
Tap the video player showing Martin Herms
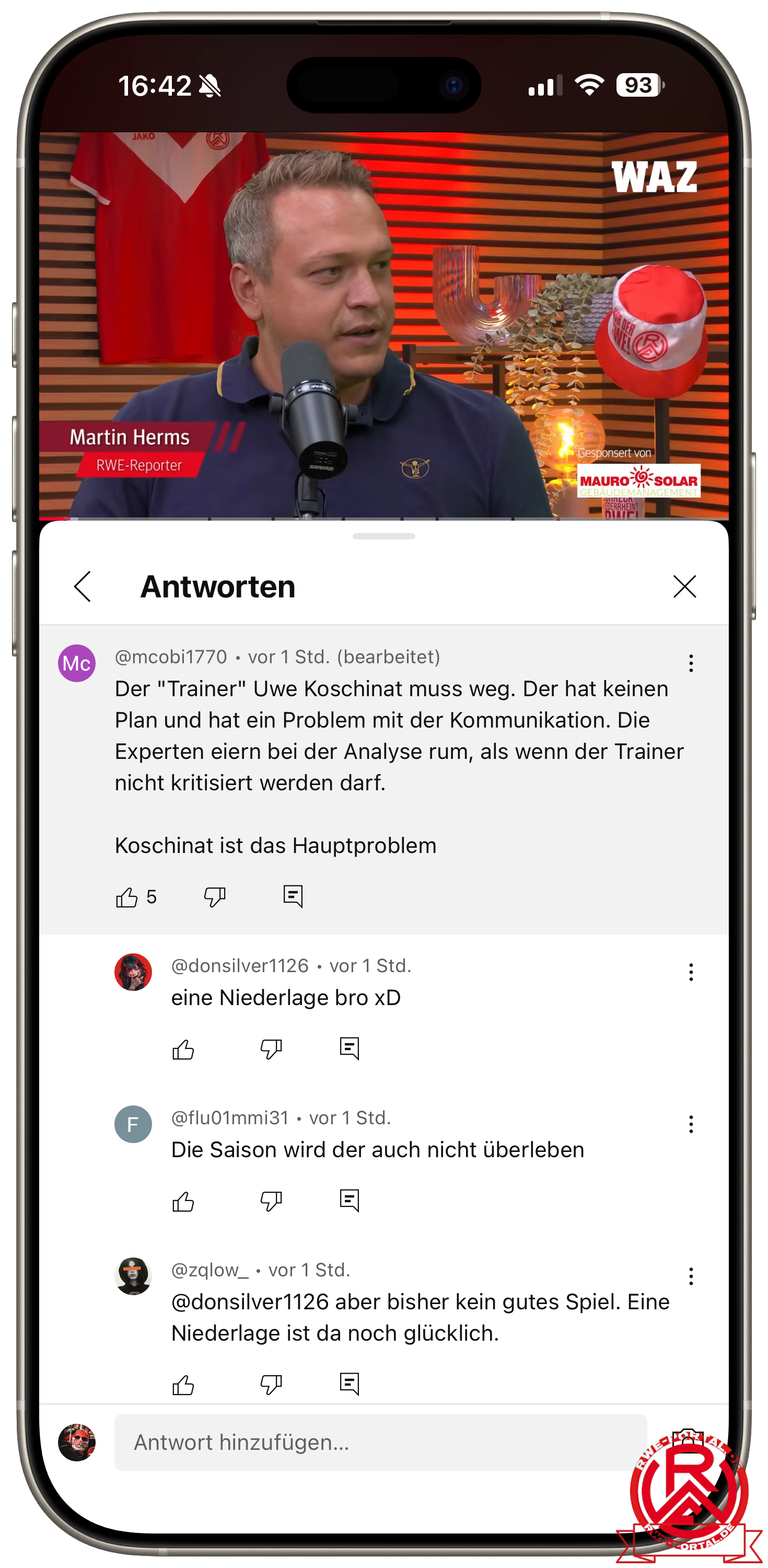click(x=384, y=326)
